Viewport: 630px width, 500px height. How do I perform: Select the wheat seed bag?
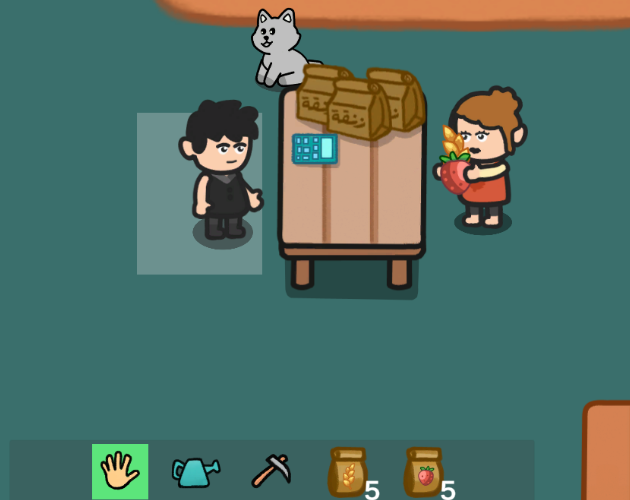pos(348,472)
